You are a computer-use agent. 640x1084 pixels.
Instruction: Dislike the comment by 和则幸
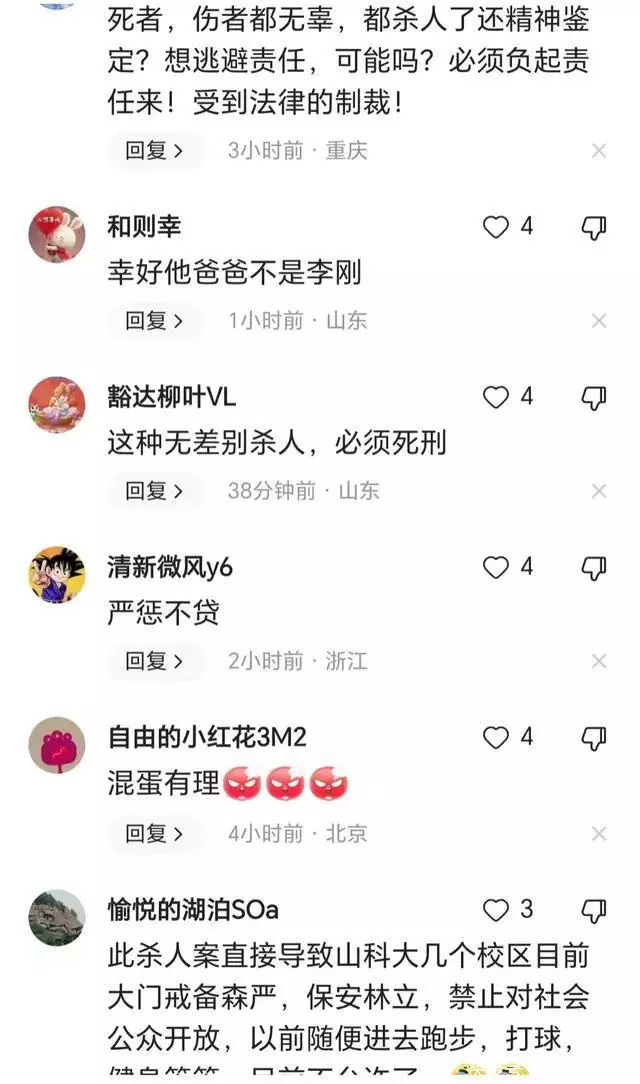pyautogui.click(x=594, y=227)
